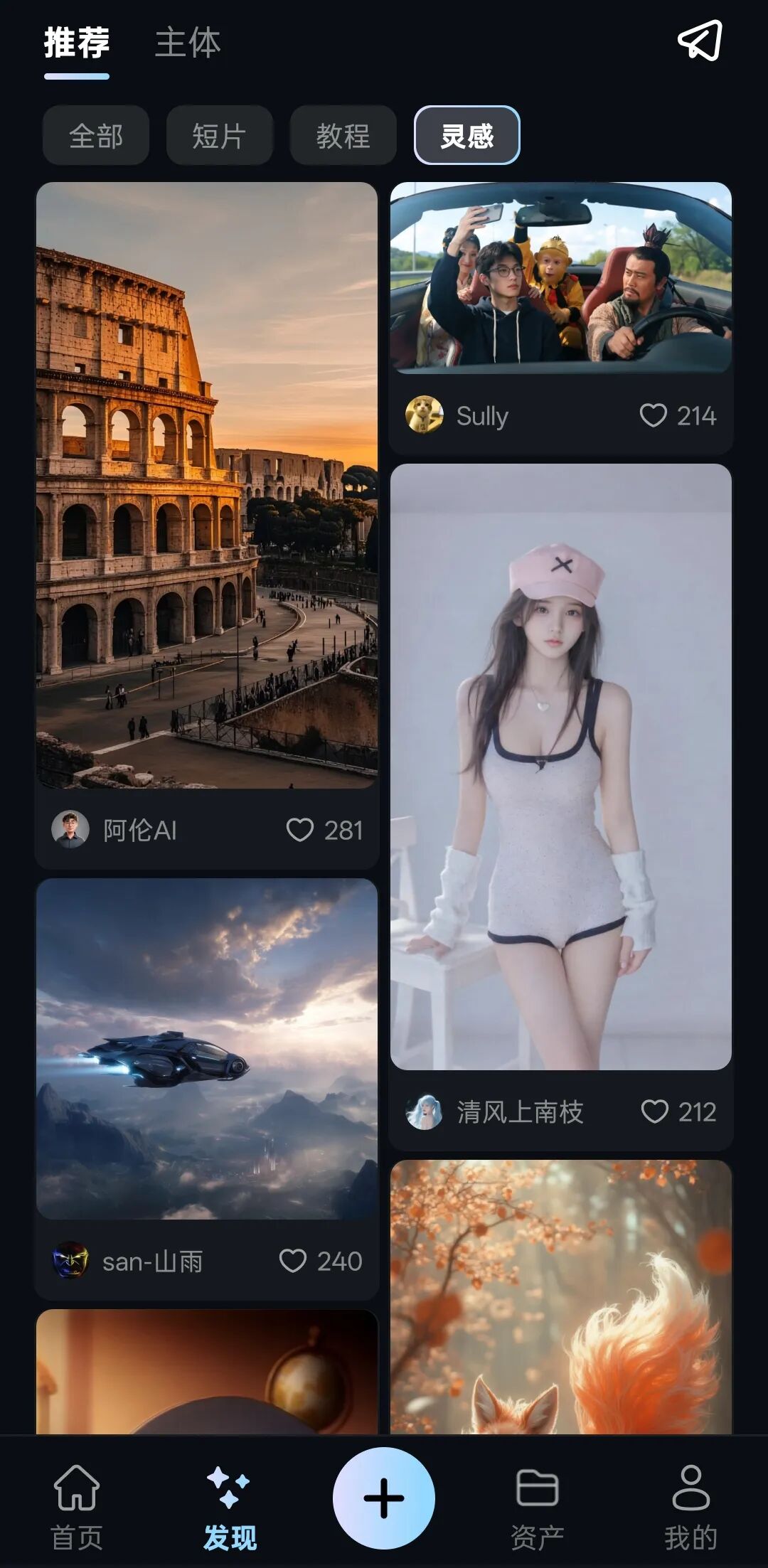View 清风上南枝's profile avatar
This screenshot has height=1568, width=768.
[x=424, y=1111]
